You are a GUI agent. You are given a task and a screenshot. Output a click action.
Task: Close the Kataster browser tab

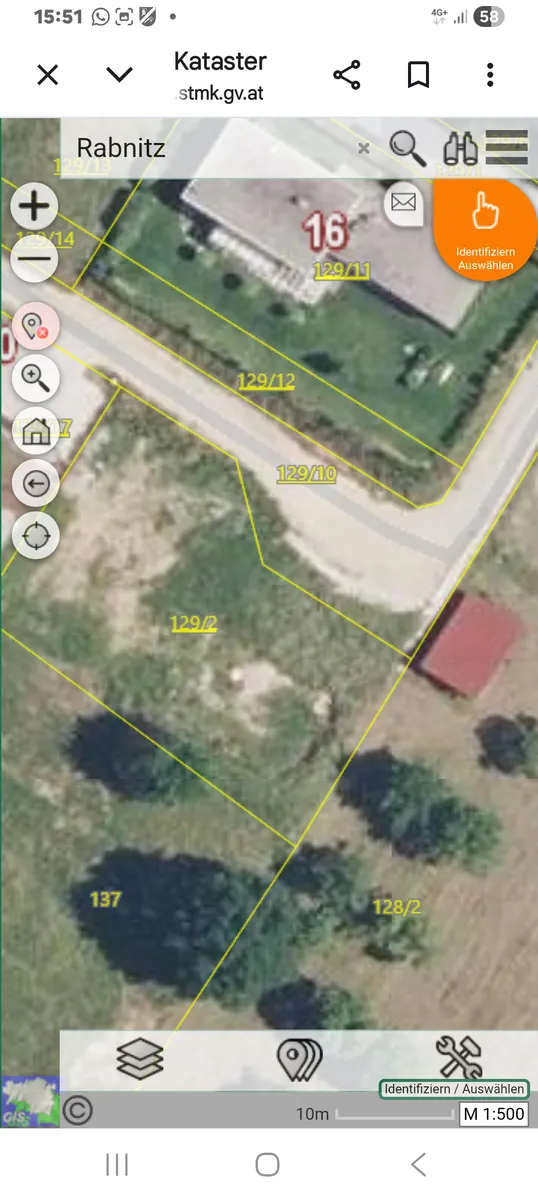[48, 75]
